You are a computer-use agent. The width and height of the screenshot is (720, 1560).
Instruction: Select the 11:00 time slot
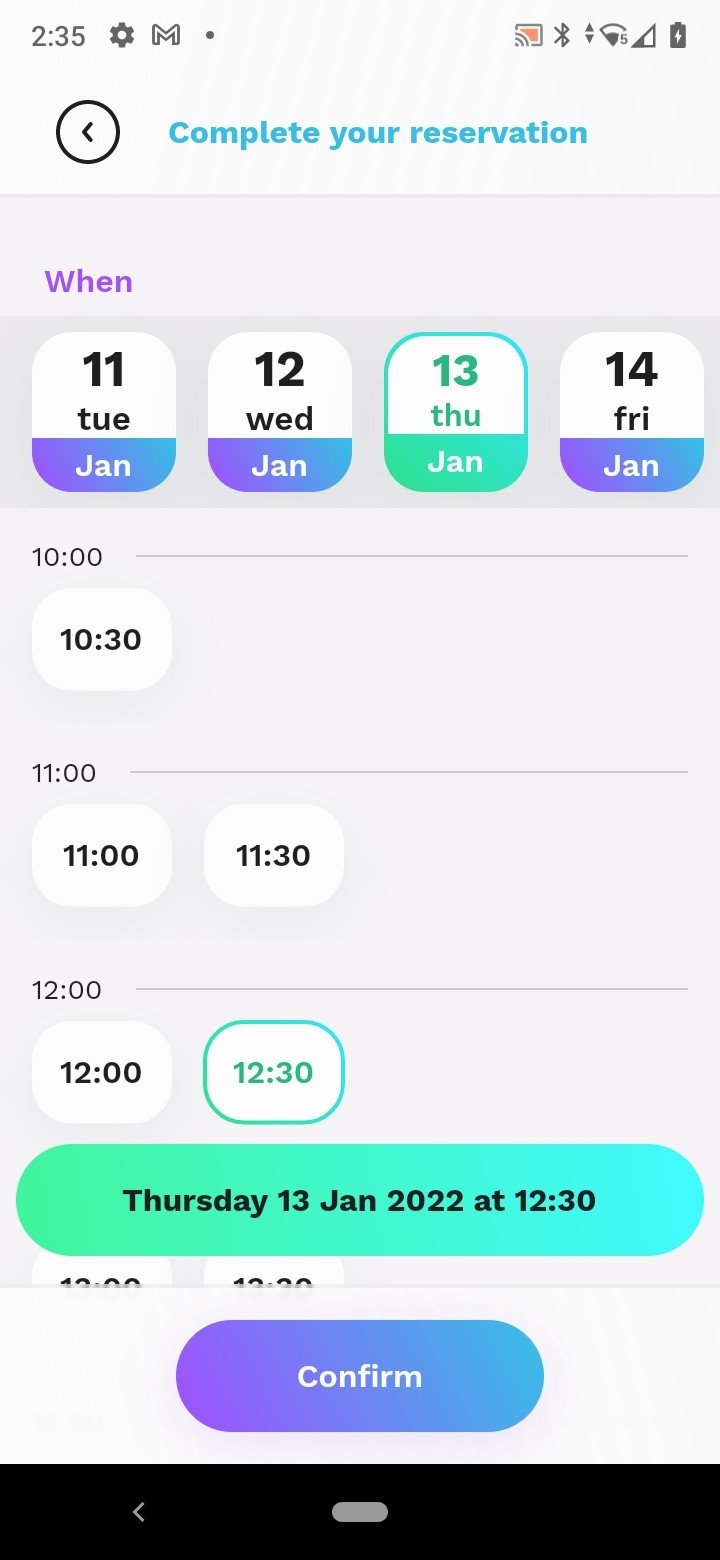pyautogui.click(x=102, y=855)
